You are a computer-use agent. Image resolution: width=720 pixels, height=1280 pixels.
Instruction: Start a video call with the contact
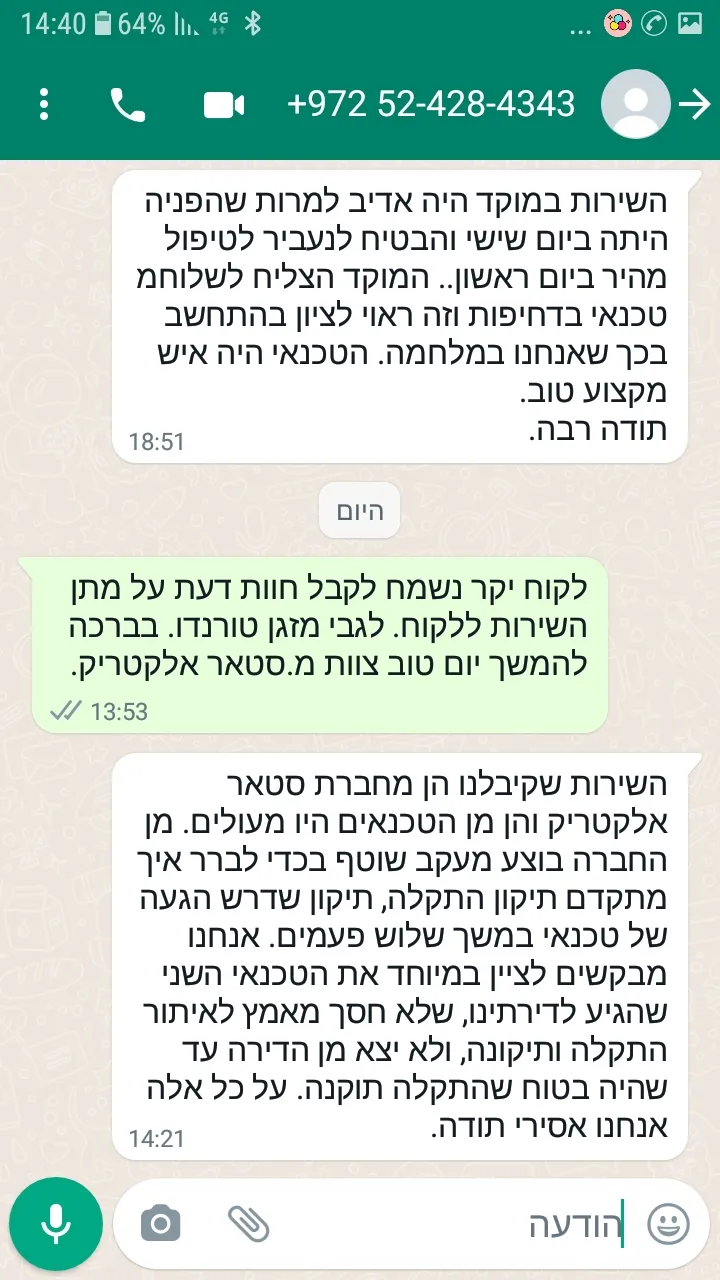coord(224,104)
